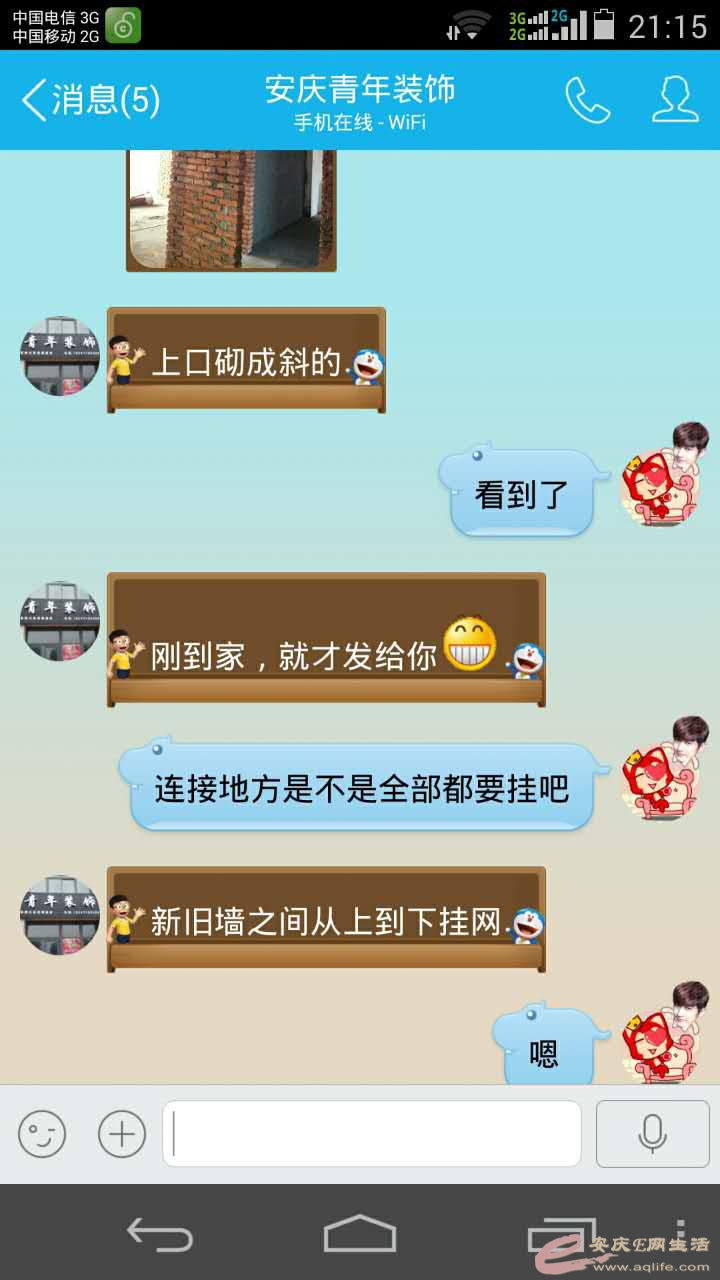Open the brick wall photo message
The image size is (720, 1280).
click(231, 210)
